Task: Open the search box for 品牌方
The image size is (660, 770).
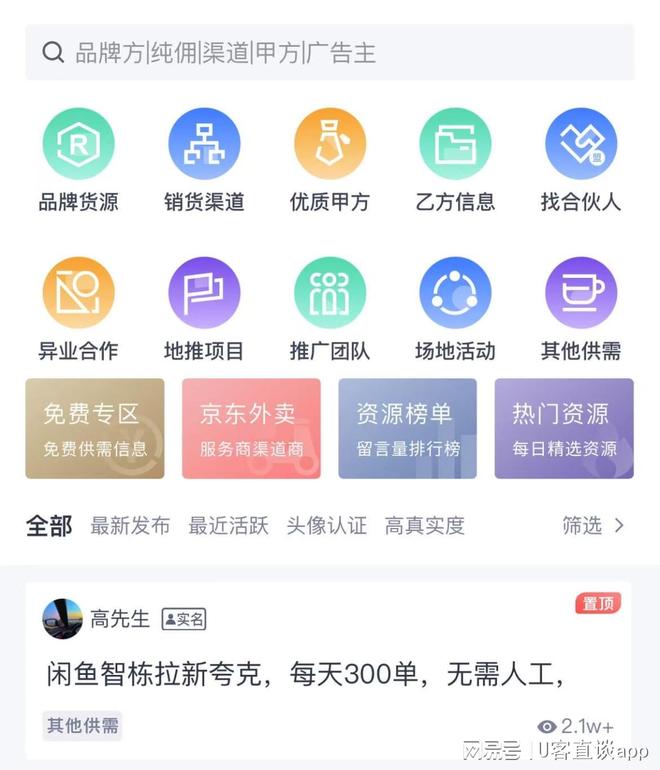Action: click(x=330, y=53)
